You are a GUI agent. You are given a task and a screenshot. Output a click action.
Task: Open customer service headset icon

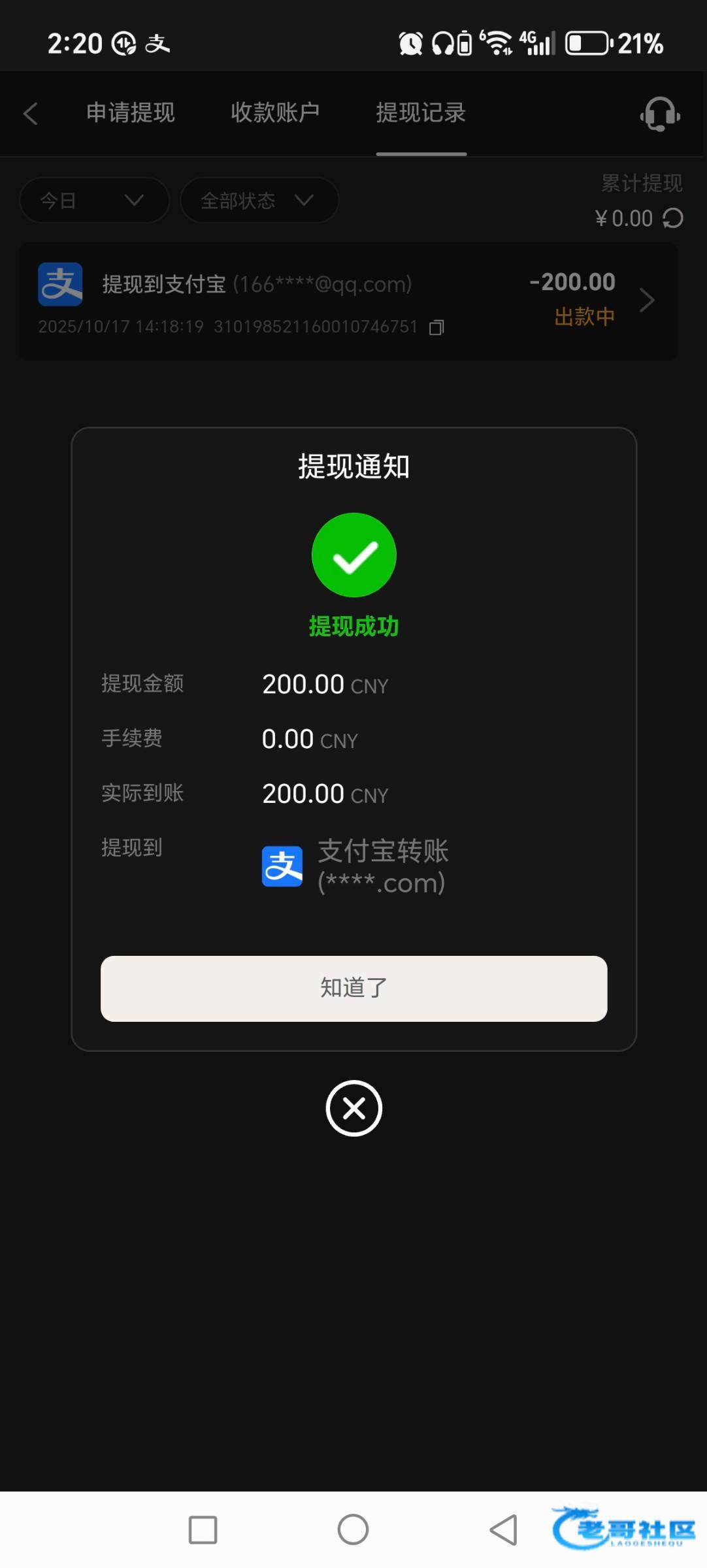point(660,114)
